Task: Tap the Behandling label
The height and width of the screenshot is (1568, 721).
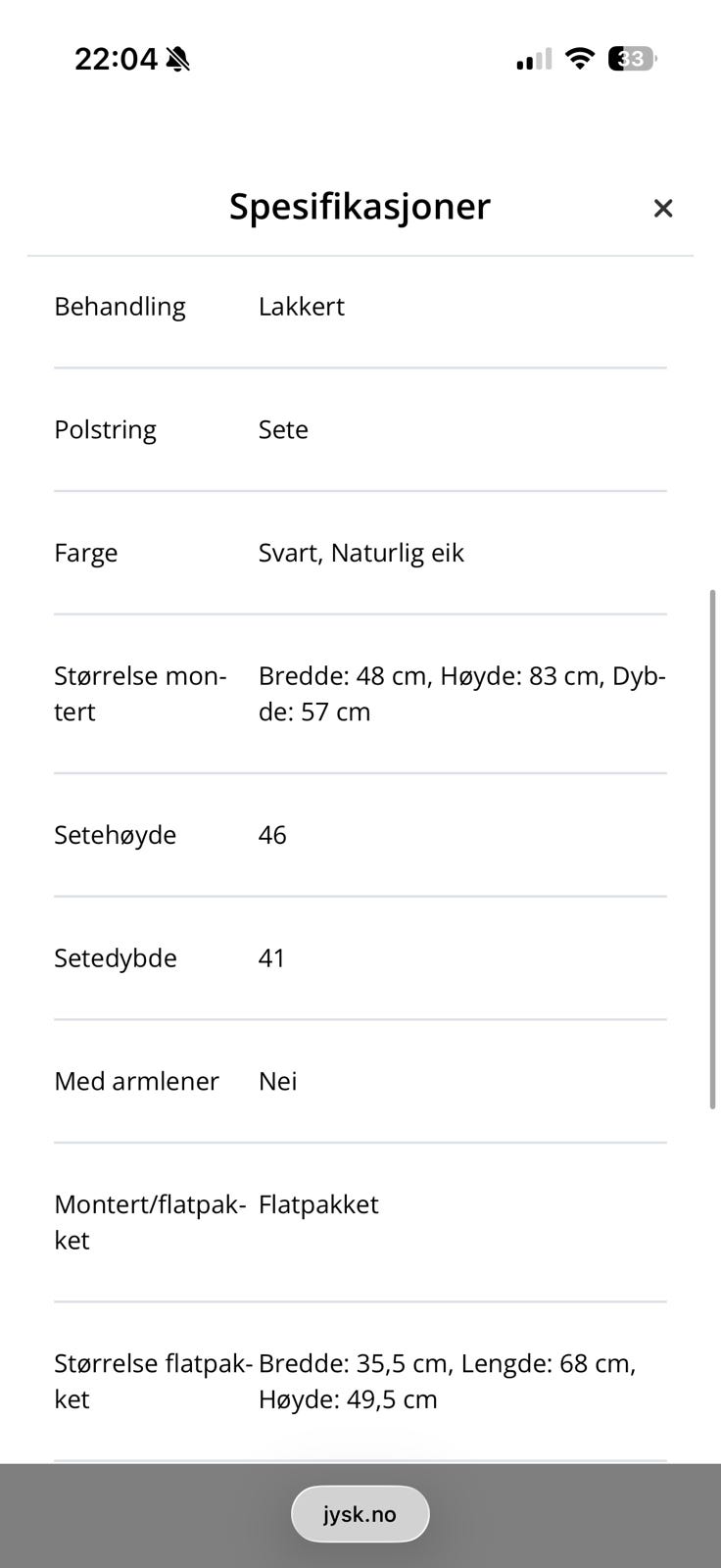Action: 120,306
